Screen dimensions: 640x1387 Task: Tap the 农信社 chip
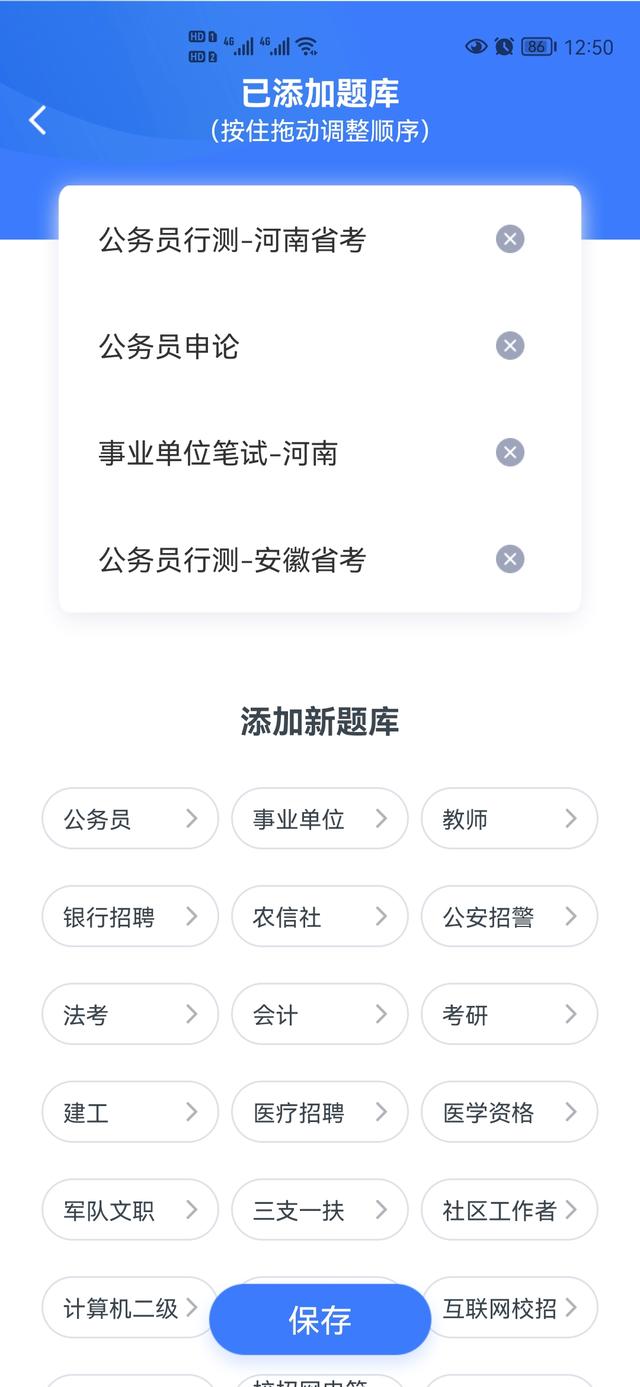pos(320,916)
